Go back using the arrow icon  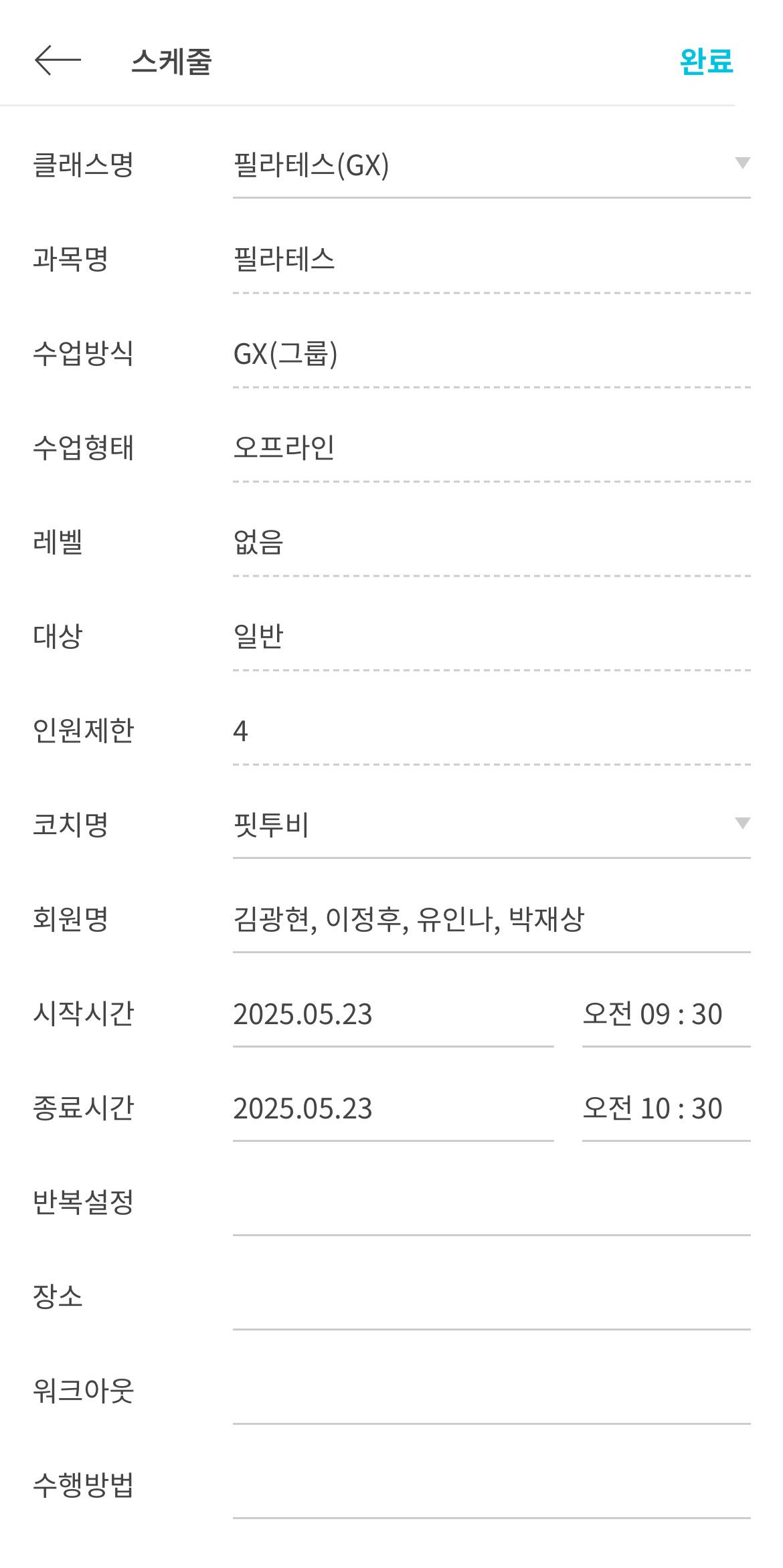[58, 61]
